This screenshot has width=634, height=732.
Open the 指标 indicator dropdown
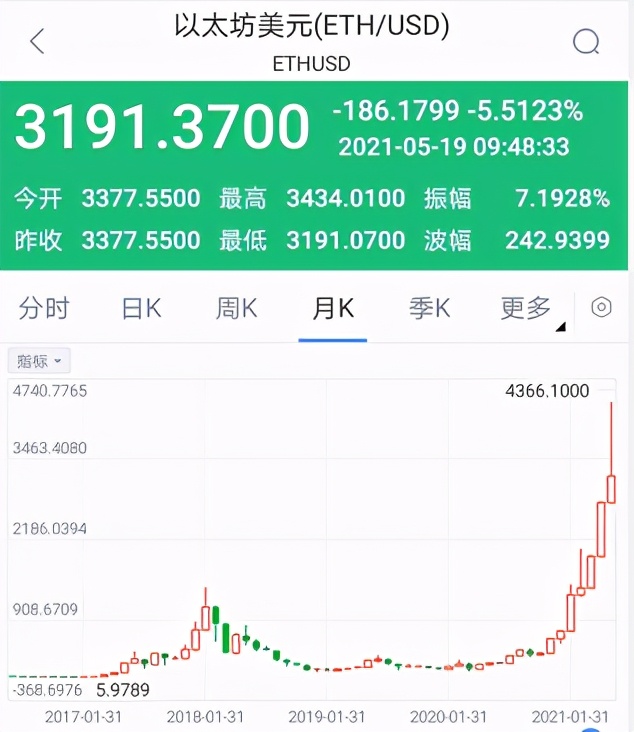[39, 361]
